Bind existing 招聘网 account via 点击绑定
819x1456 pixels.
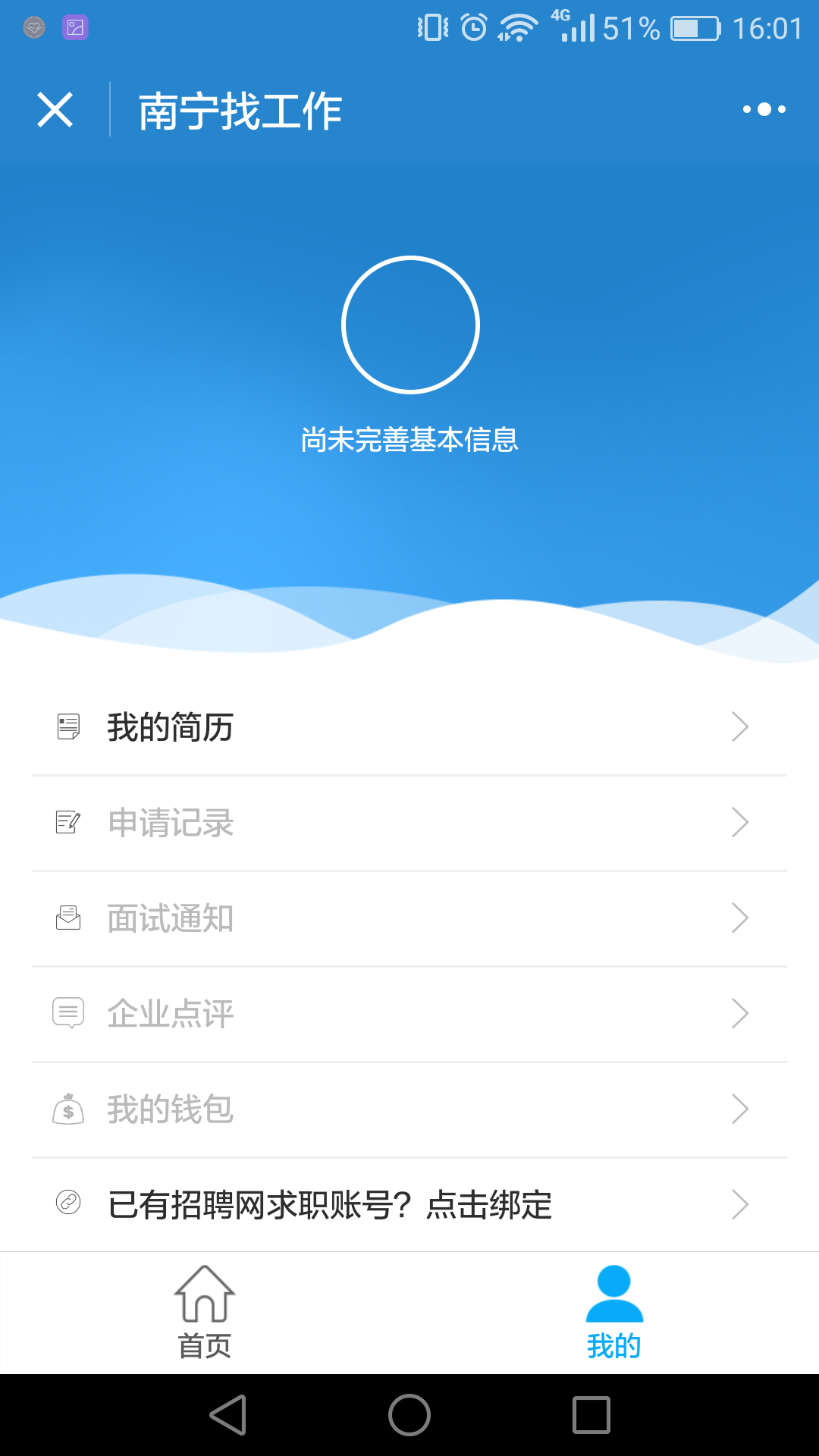coord(409,1204)
